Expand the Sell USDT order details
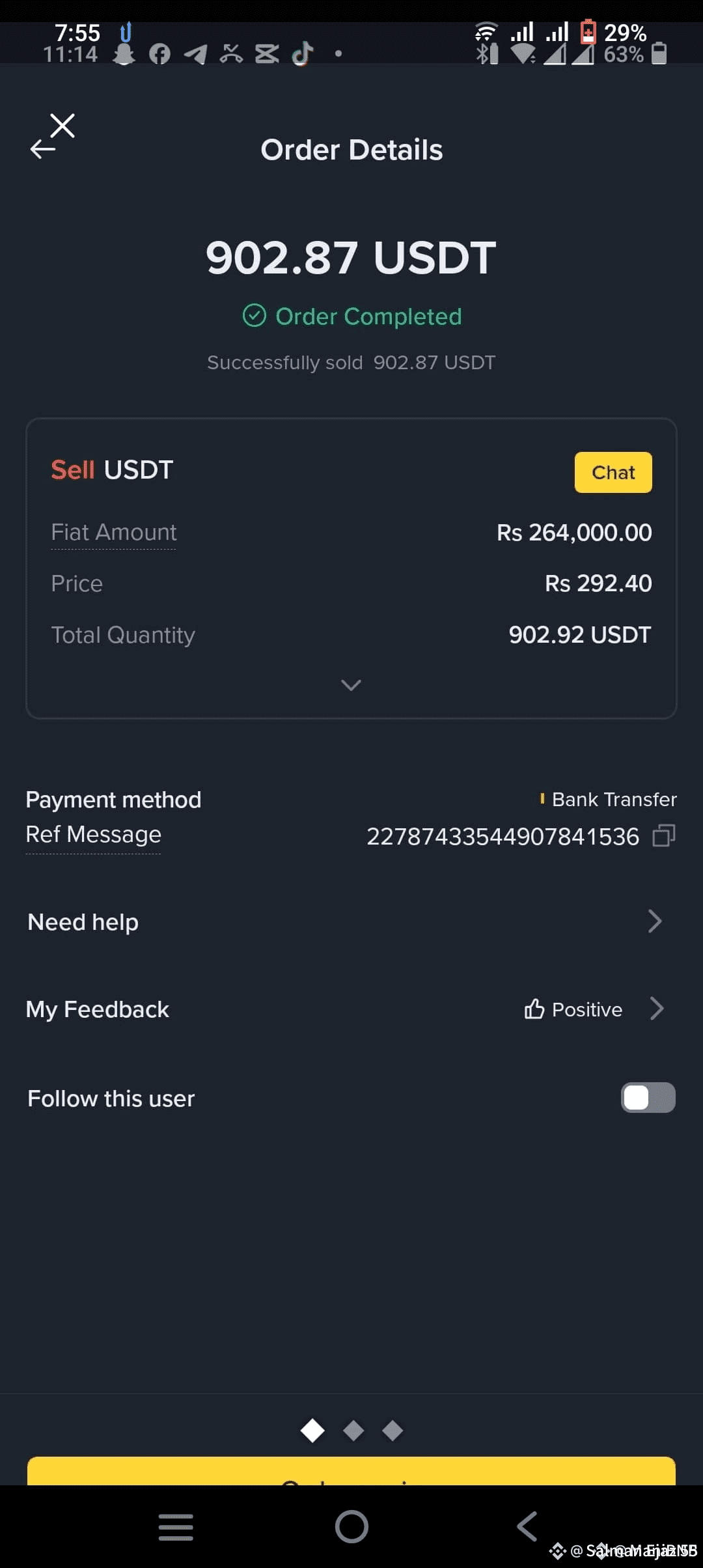 pyautogui.click(x=351, y=685)
